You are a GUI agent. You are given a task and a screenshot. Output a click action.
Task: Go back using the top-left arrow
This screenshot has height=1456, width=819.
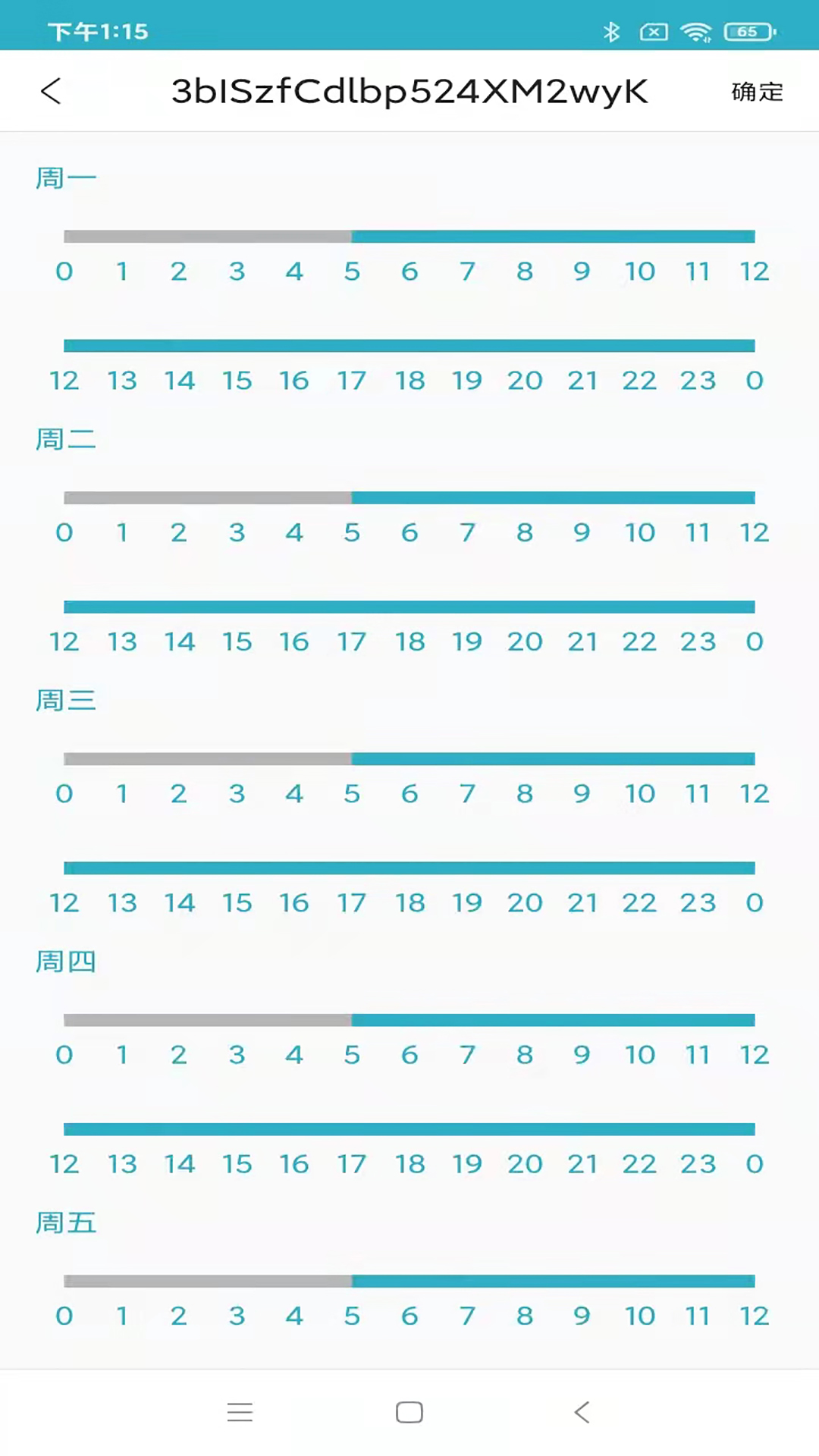pos(51,92)
